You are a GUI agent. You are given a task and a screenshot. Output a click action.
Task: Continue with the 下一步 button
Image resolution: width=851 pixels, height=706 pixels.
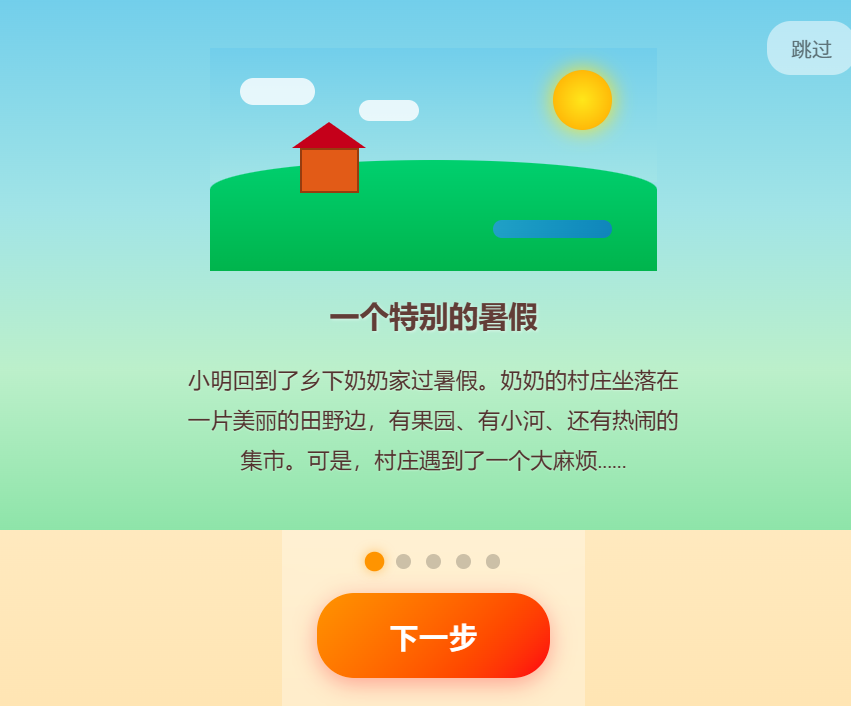click(433, 636)
